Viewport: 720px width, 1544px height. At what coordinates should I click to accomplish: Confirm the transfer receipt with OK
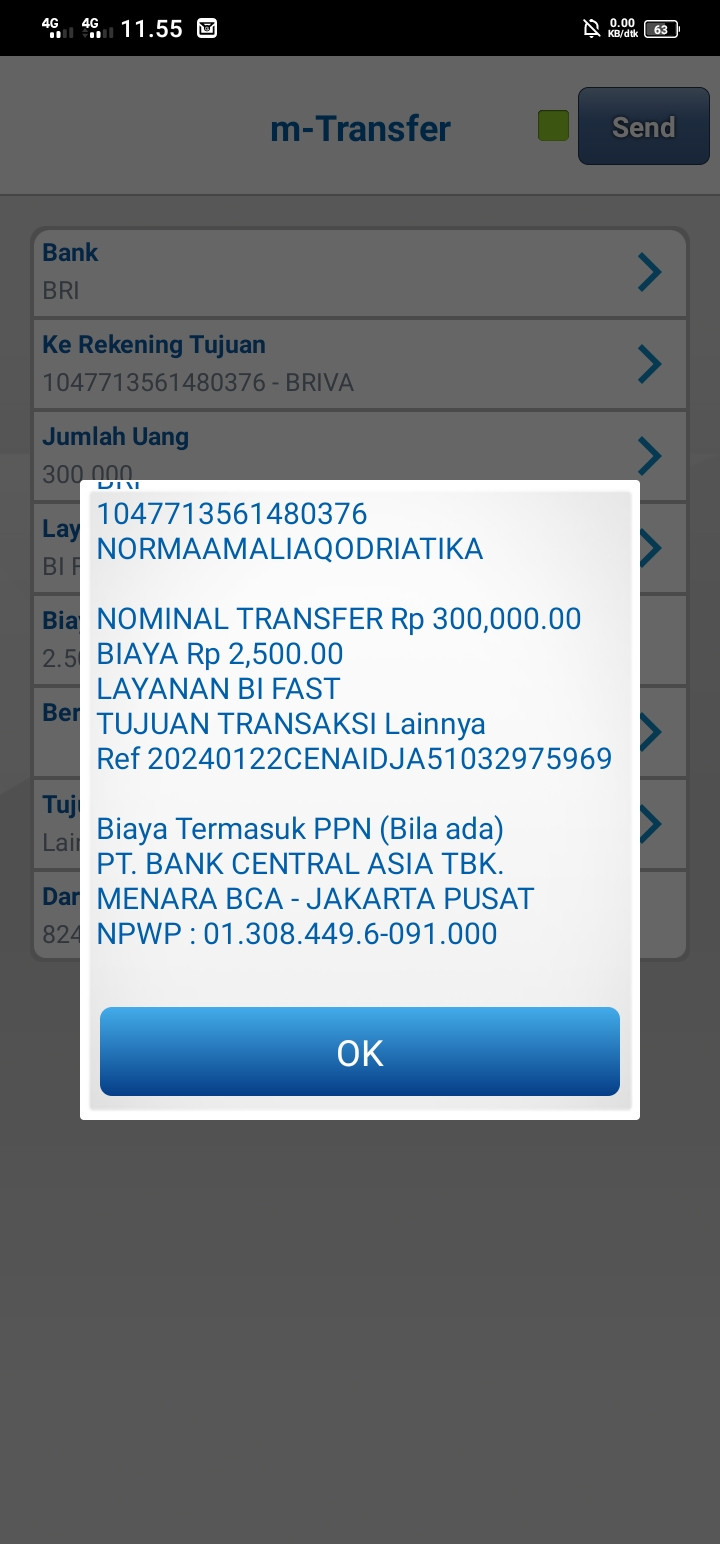360,1052
